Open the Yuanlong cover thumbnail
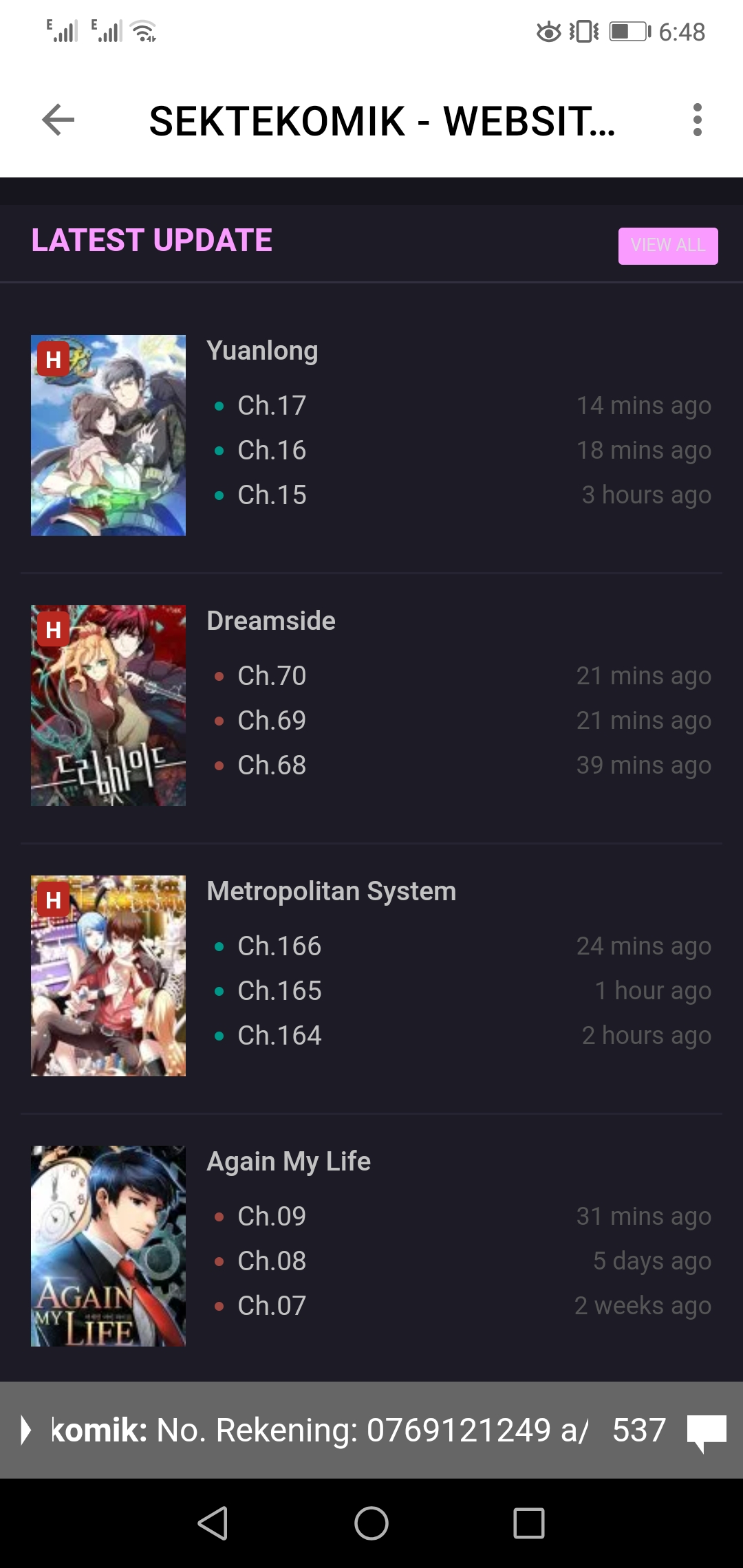The image size is (743, 1568). coord(108,435)
